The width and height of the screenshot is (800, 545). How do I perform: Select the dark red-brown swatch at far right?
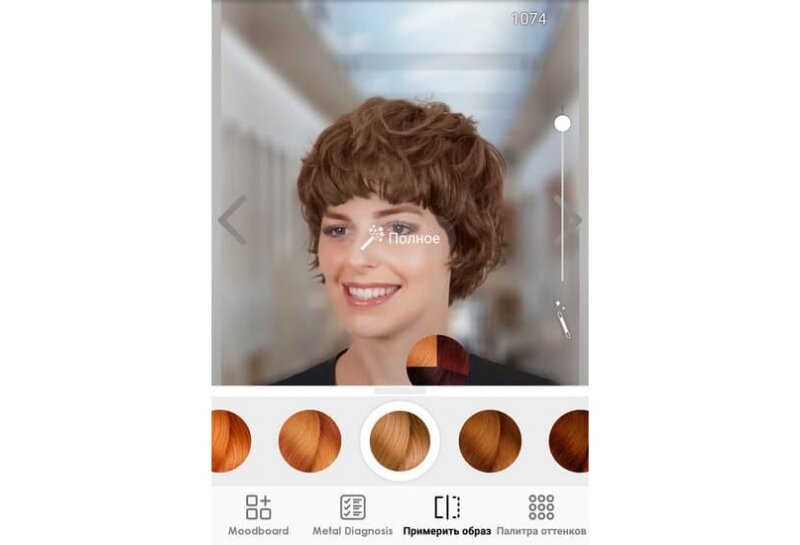570,441
